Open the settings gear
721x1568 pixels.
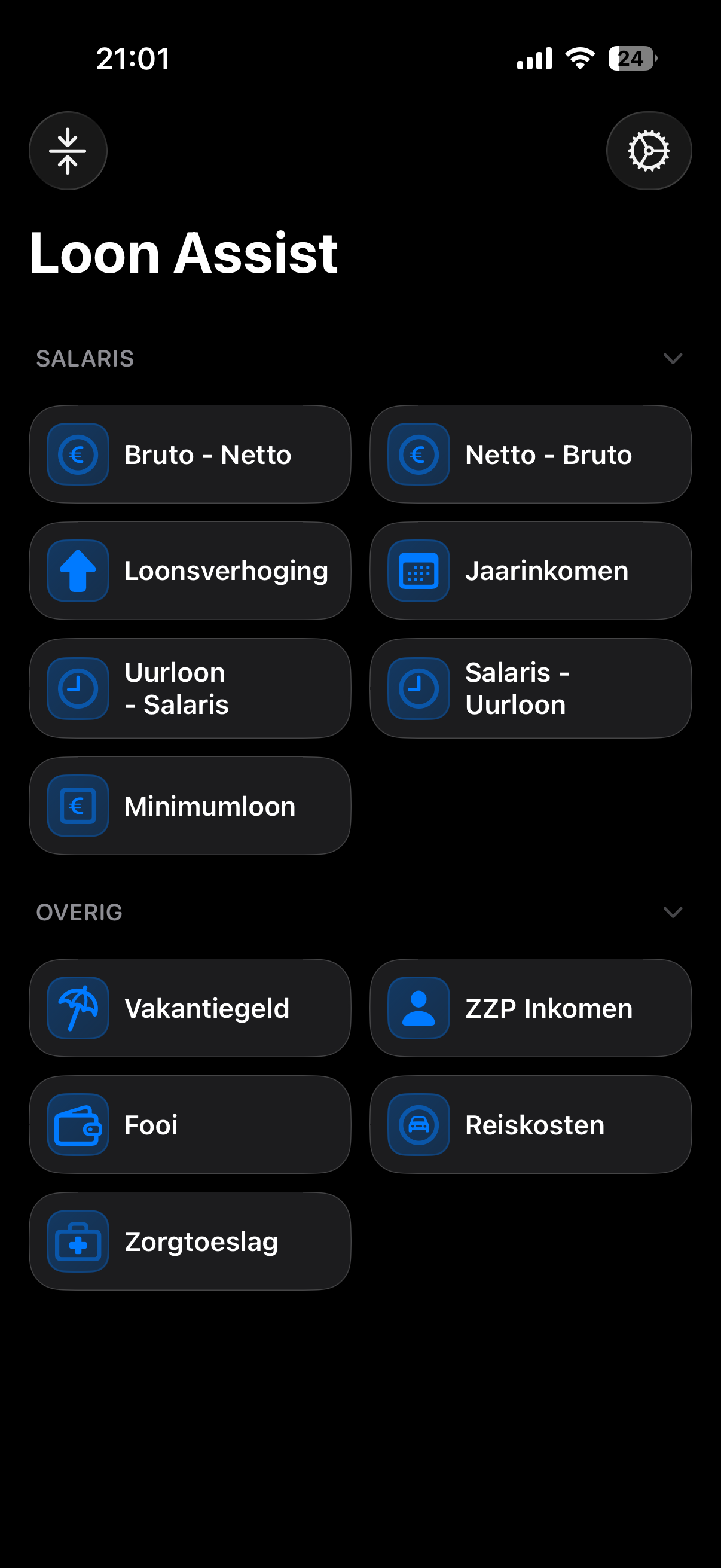pyautogui.click(x=649, y=150)
